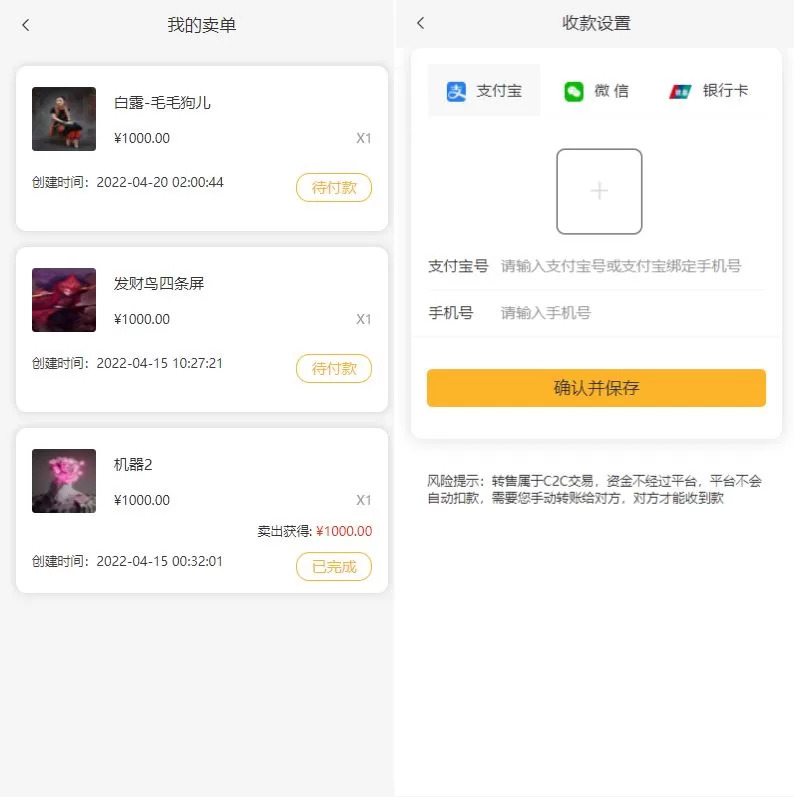Tap 待付款 on the 发财鸟四条屏 order
Screen dimensions: 794x797
click(334, 368)
